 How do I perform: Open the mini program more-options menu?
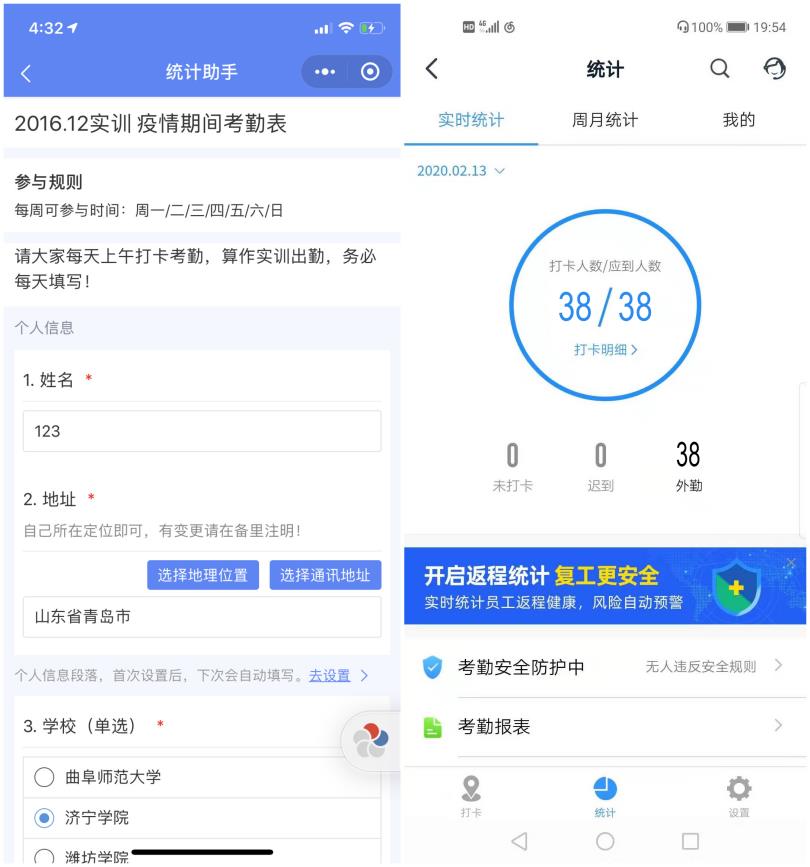[x=326, y=72]
